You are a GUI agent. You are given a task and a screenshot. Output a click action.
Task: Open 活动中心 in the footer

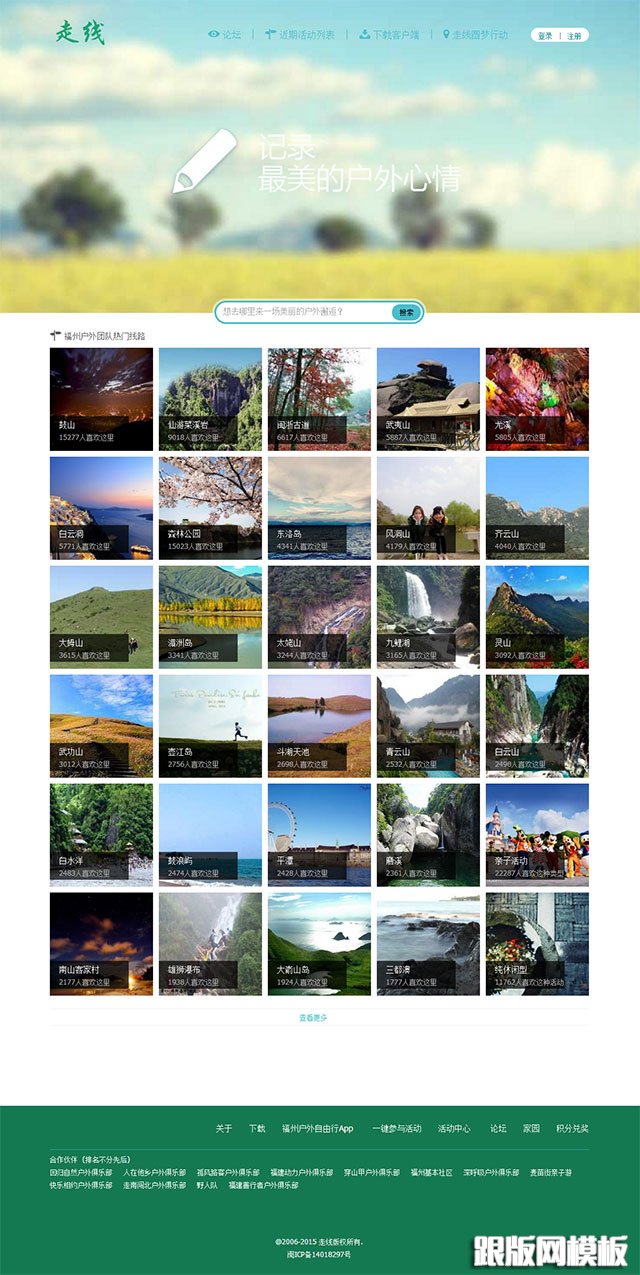(454, 1128)
